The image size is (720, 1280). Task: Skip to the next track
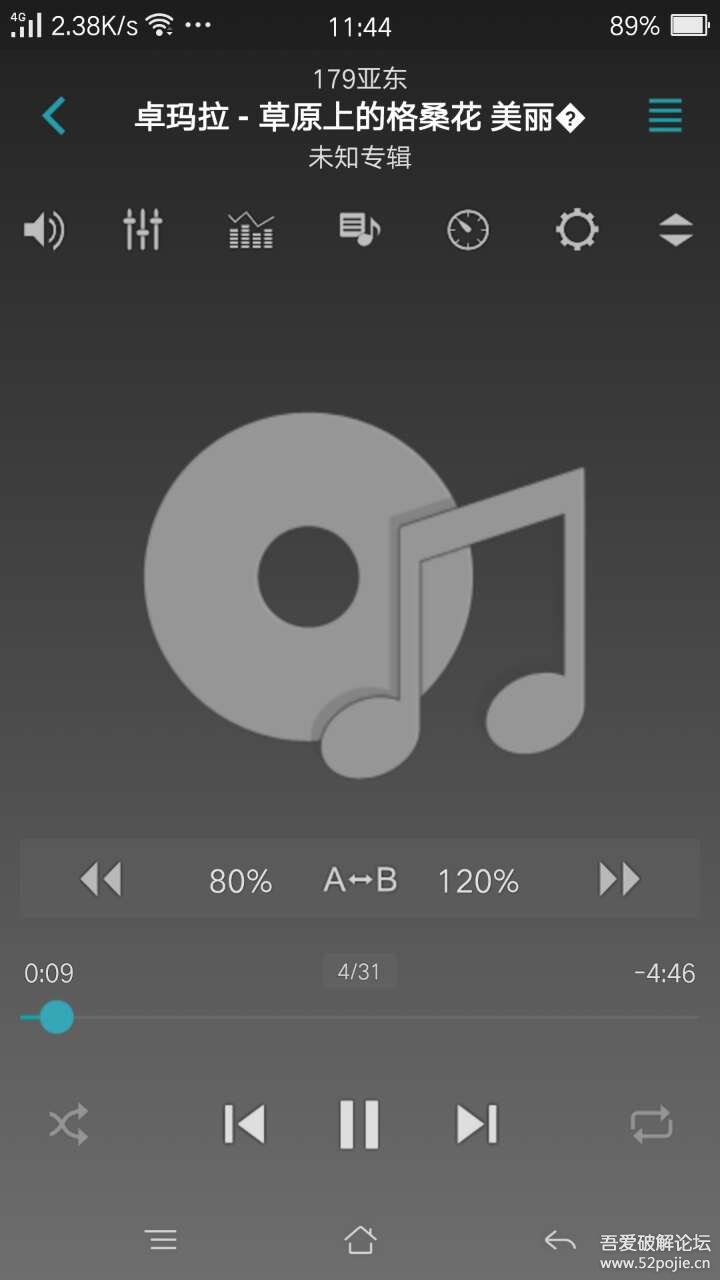(476, 1124)
